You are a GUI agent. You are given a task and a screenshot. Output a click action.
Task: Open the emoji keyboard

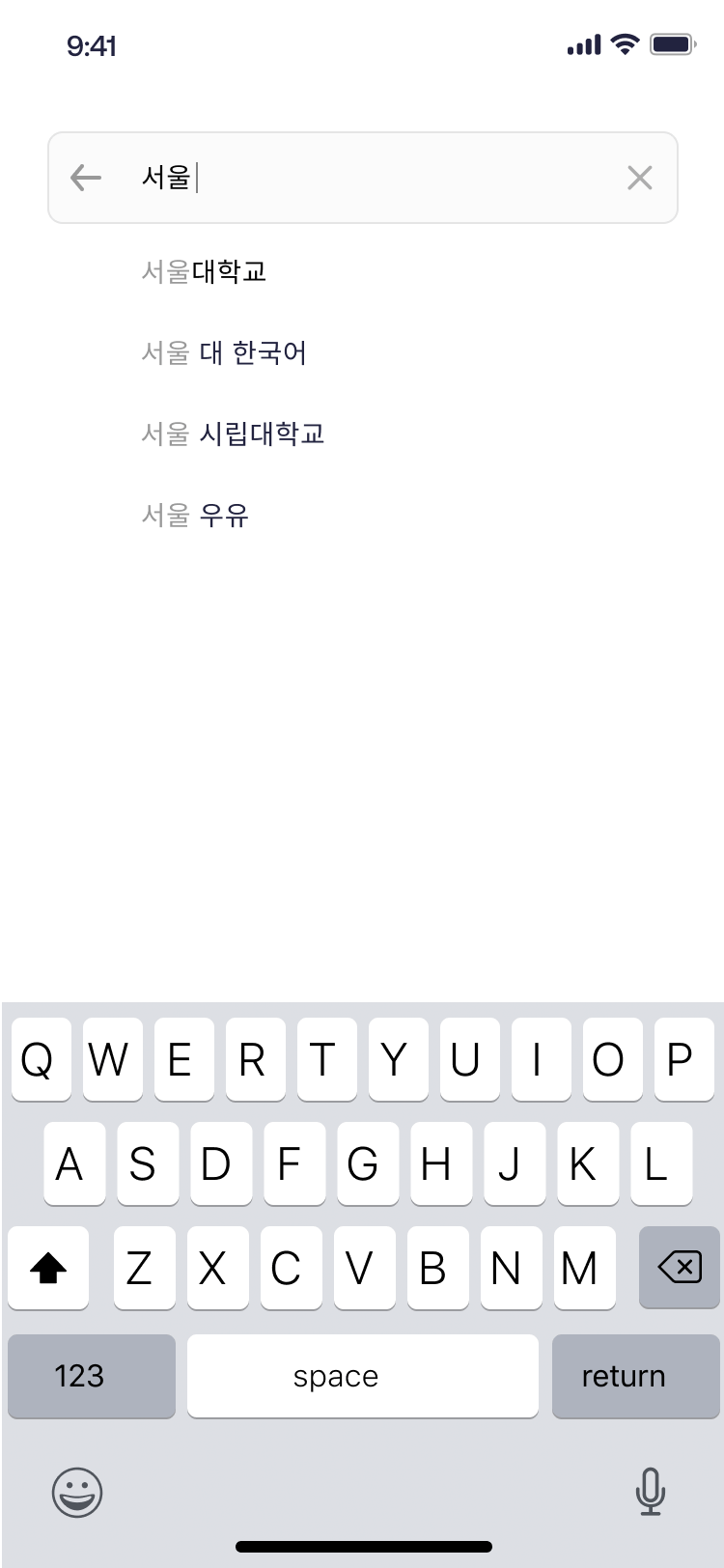(77, 1493)
